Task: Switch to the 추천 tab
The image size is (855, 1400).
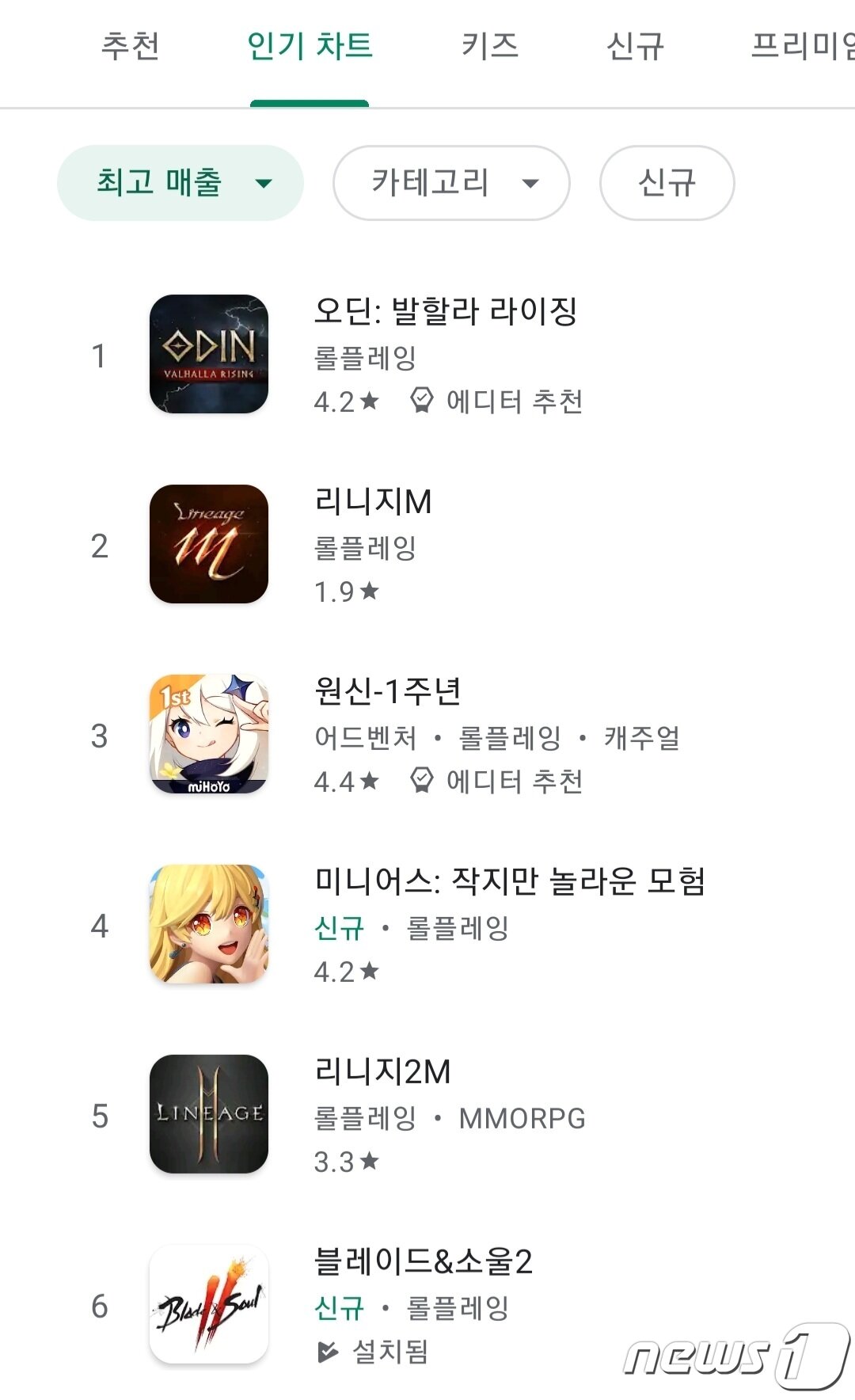Action: pos(131,46)
